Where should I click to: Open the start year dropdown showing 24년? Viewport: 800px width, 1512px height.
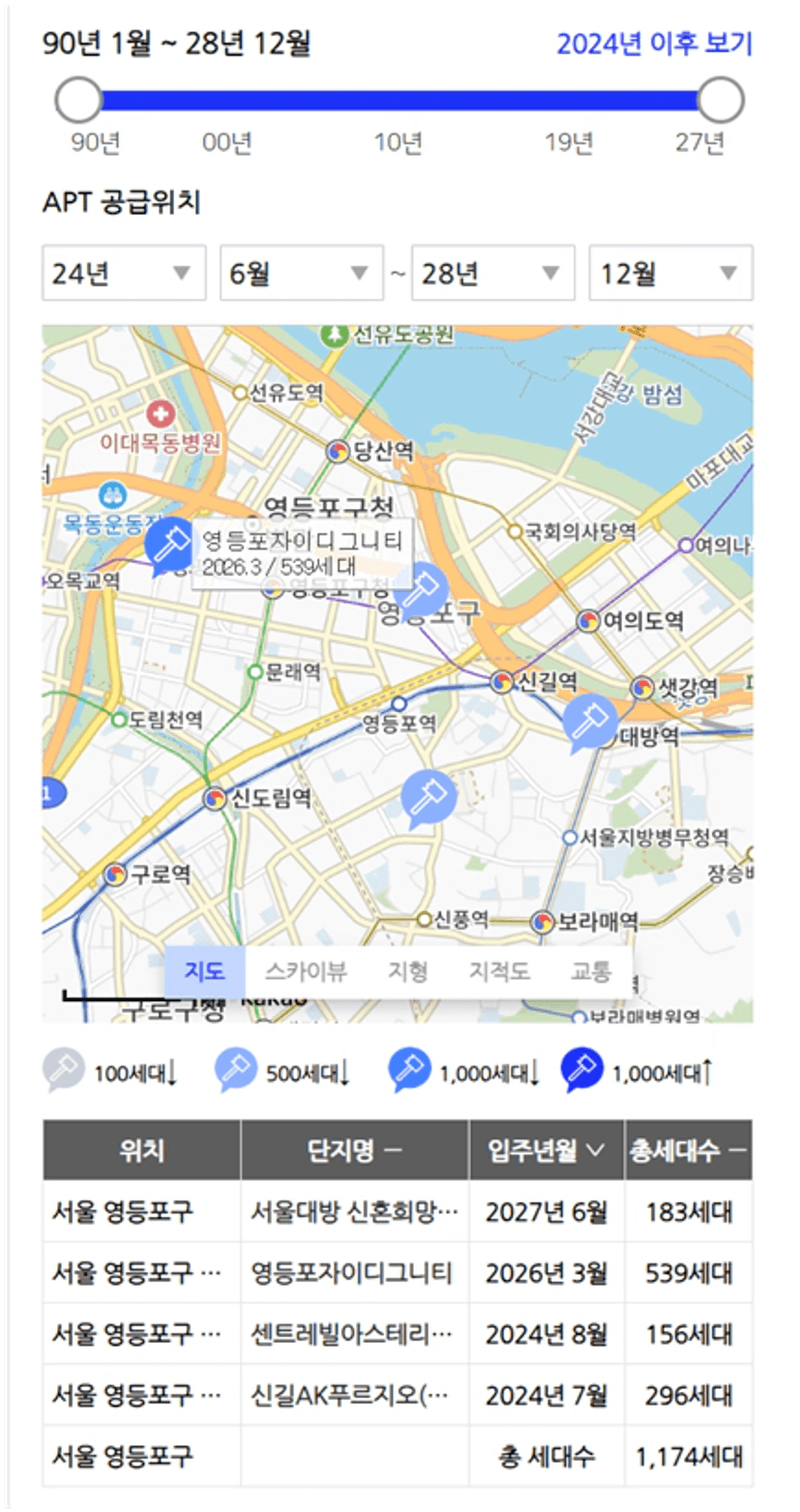coord(124,273)
